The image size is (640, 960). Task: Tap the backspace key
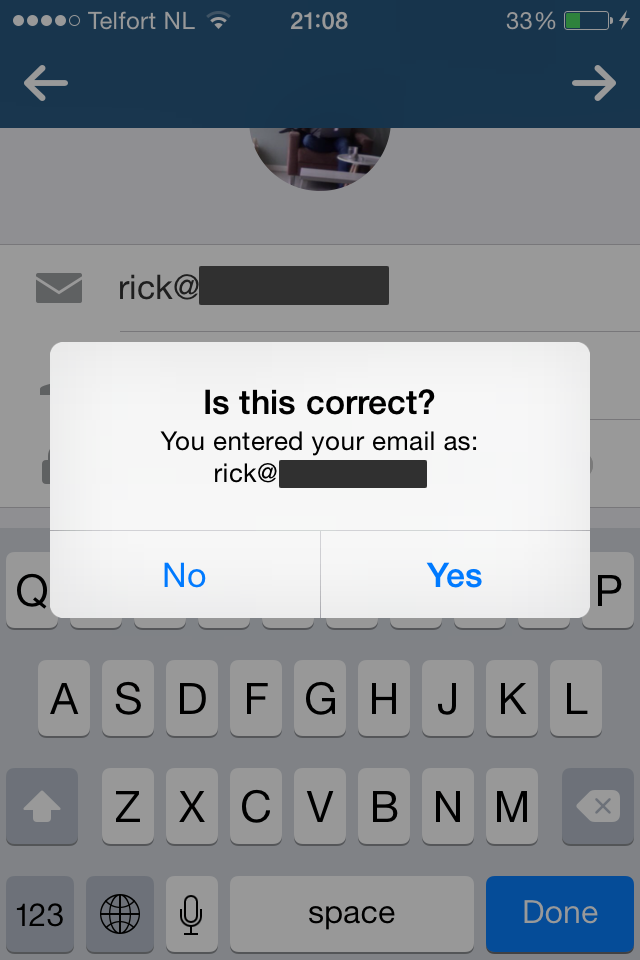[x=598, y=806]
